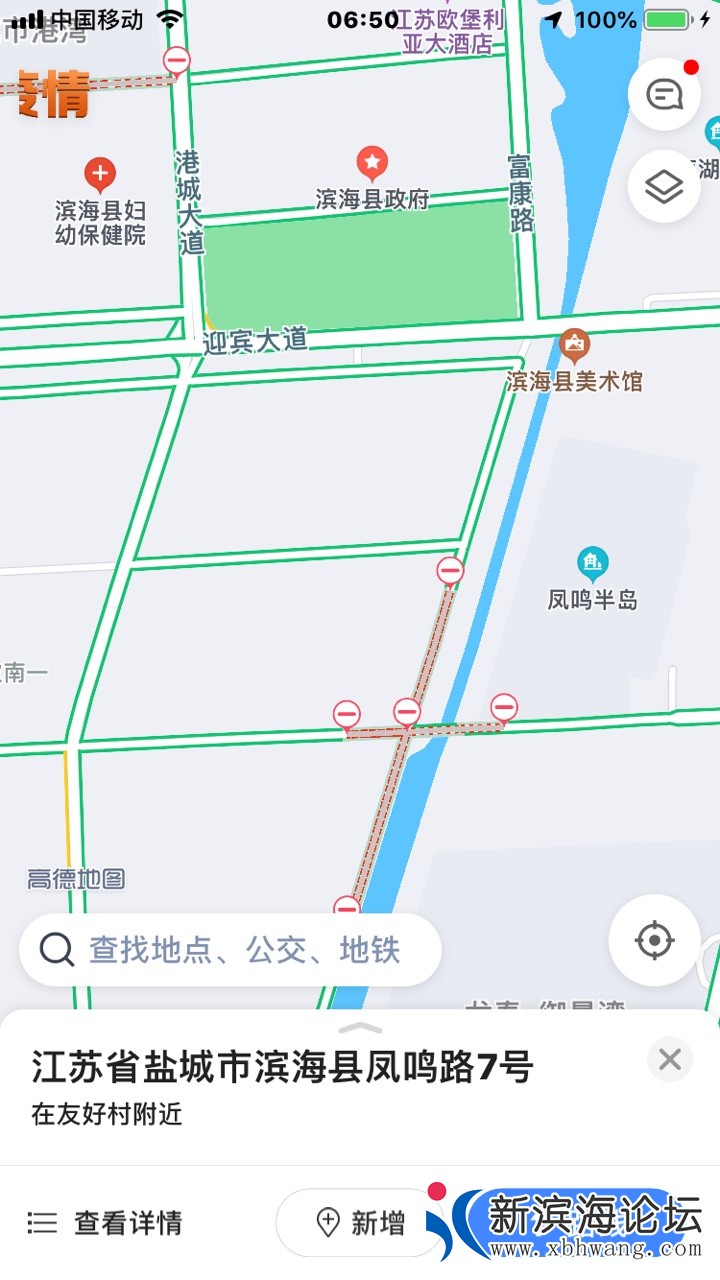Close the Fengming Road 7 address card
The height and width of the screenshot is (1280, 720).
669,1059
